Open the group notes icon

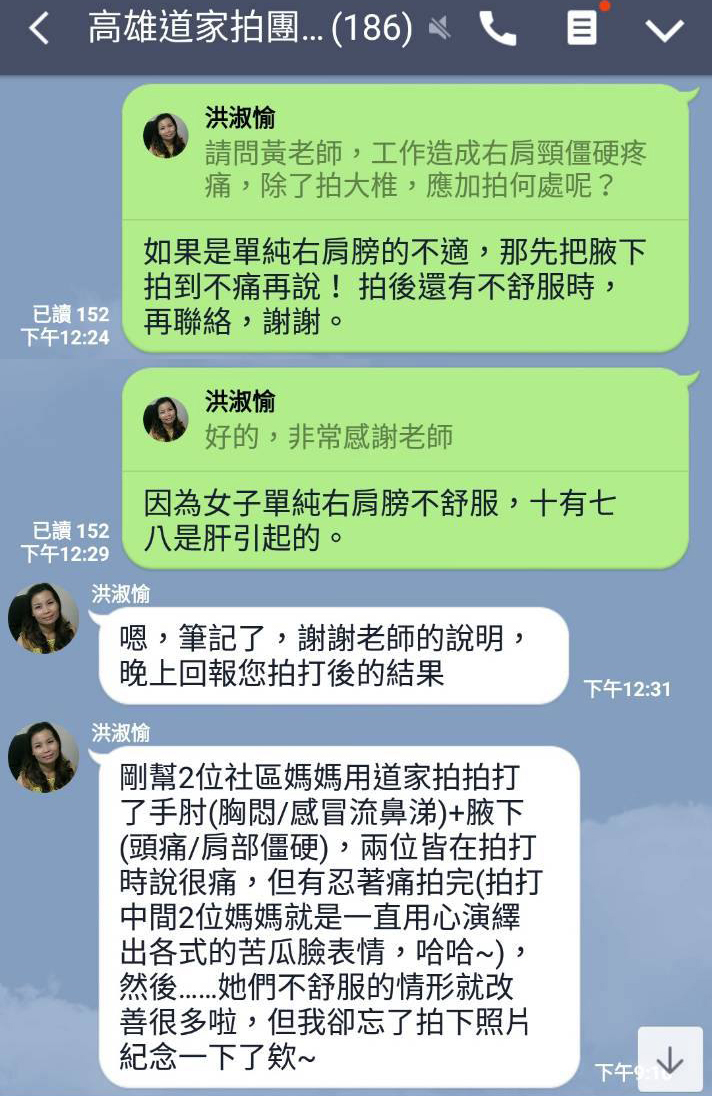[581, 29]
